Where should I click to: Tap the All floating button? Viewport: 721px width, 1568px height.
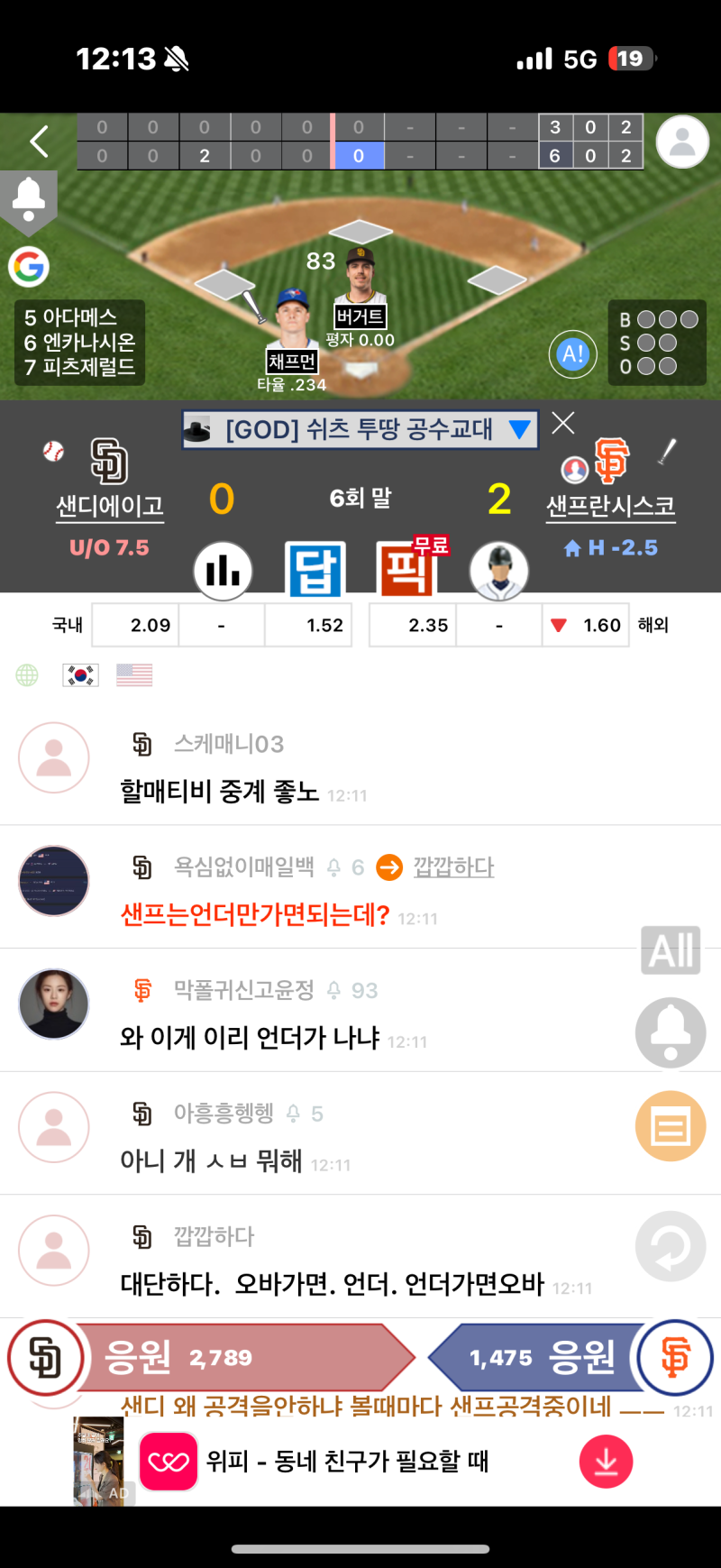(671, 950)
